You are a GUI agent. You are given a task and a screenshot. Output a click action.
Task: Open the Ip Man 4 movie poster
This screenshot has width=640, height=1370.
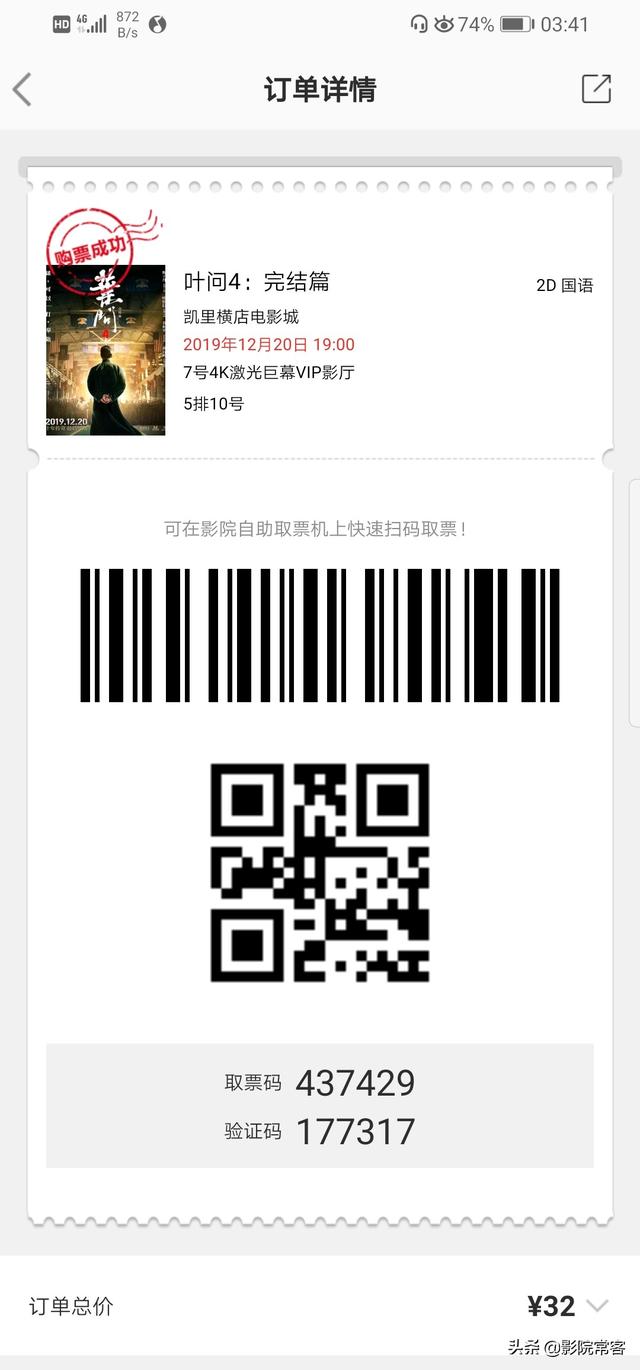106,349
